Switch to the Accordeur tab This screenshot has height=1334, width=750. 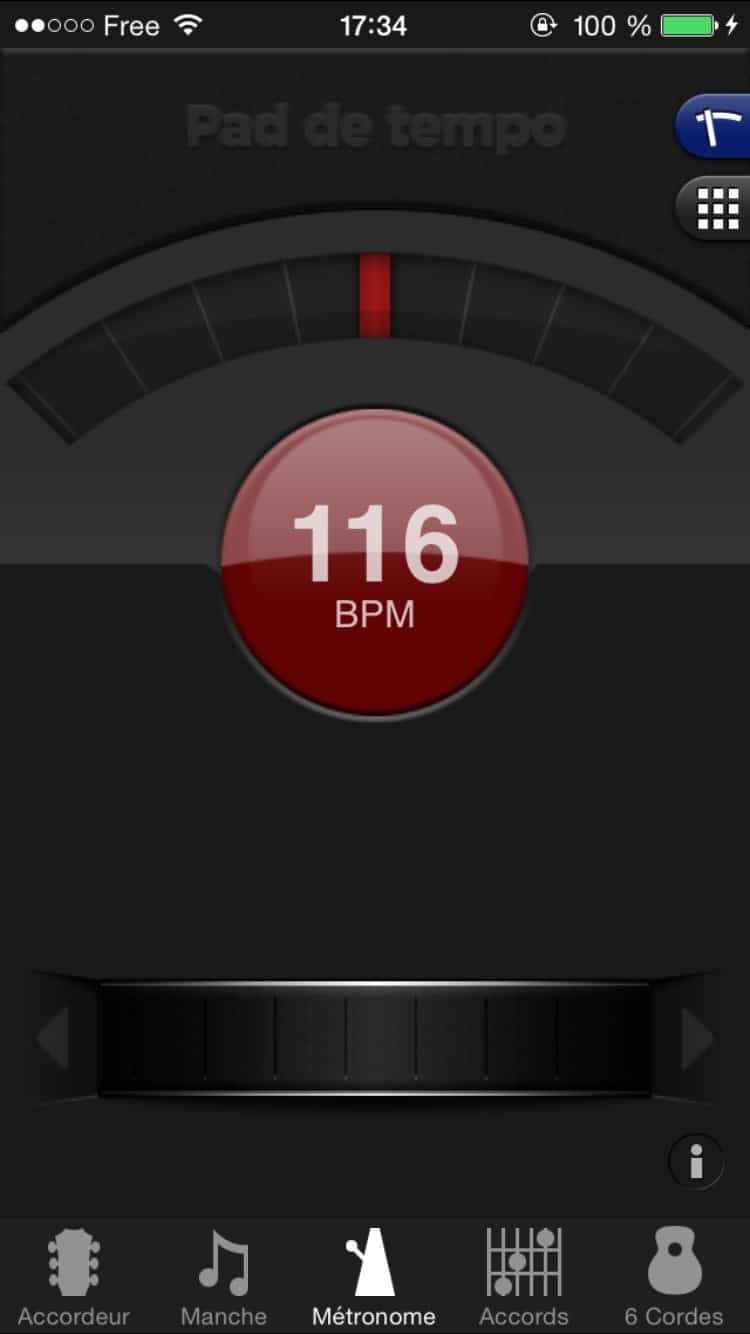click(x=74, y=1277)
